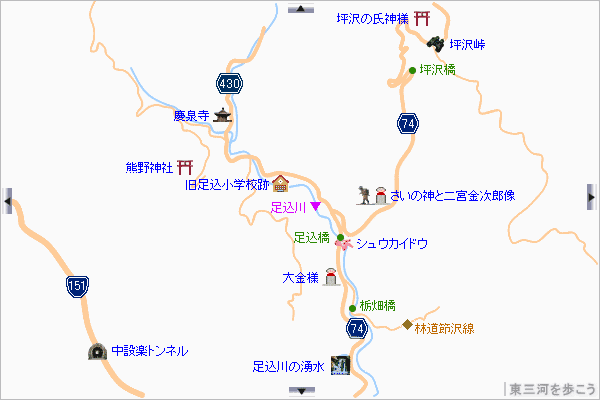Open the 坪沢の氏神様 shrine marker
The width and height of the screenshot is (600, 400).
pos(423,18)
